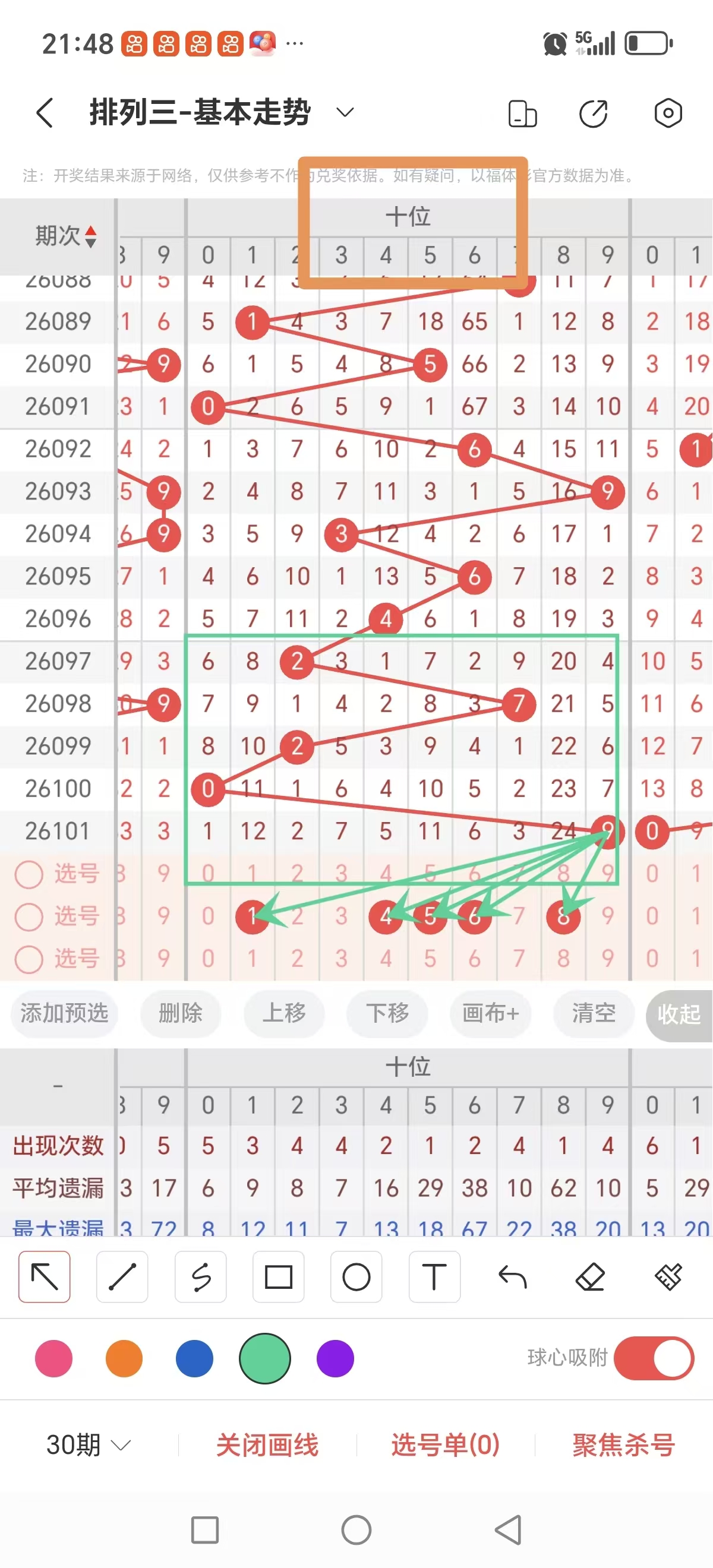Select the eraser tool

pyautogui.click(x=591, y=1278)
